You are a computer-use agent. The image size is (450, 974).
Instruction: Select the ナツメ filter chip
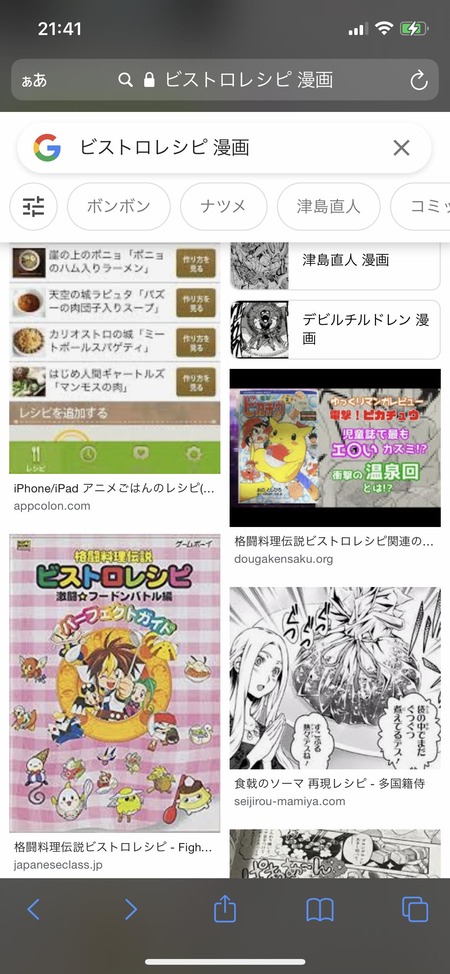coord(224,207)
